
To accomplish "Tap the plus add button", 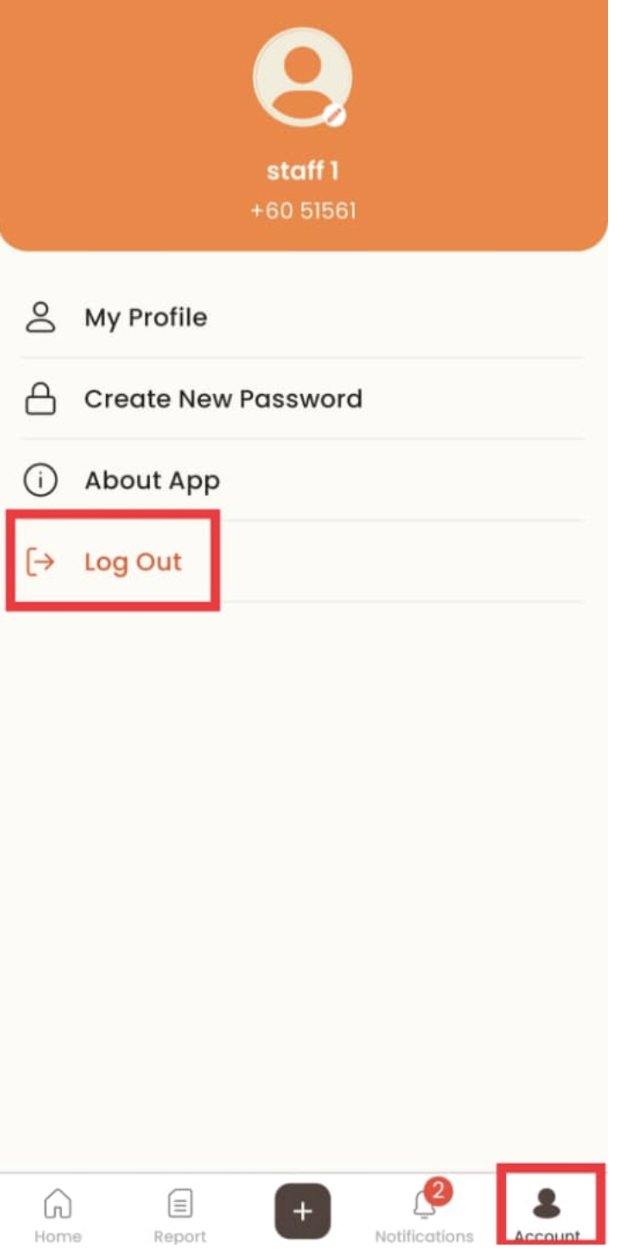I will pos(302,1211).
